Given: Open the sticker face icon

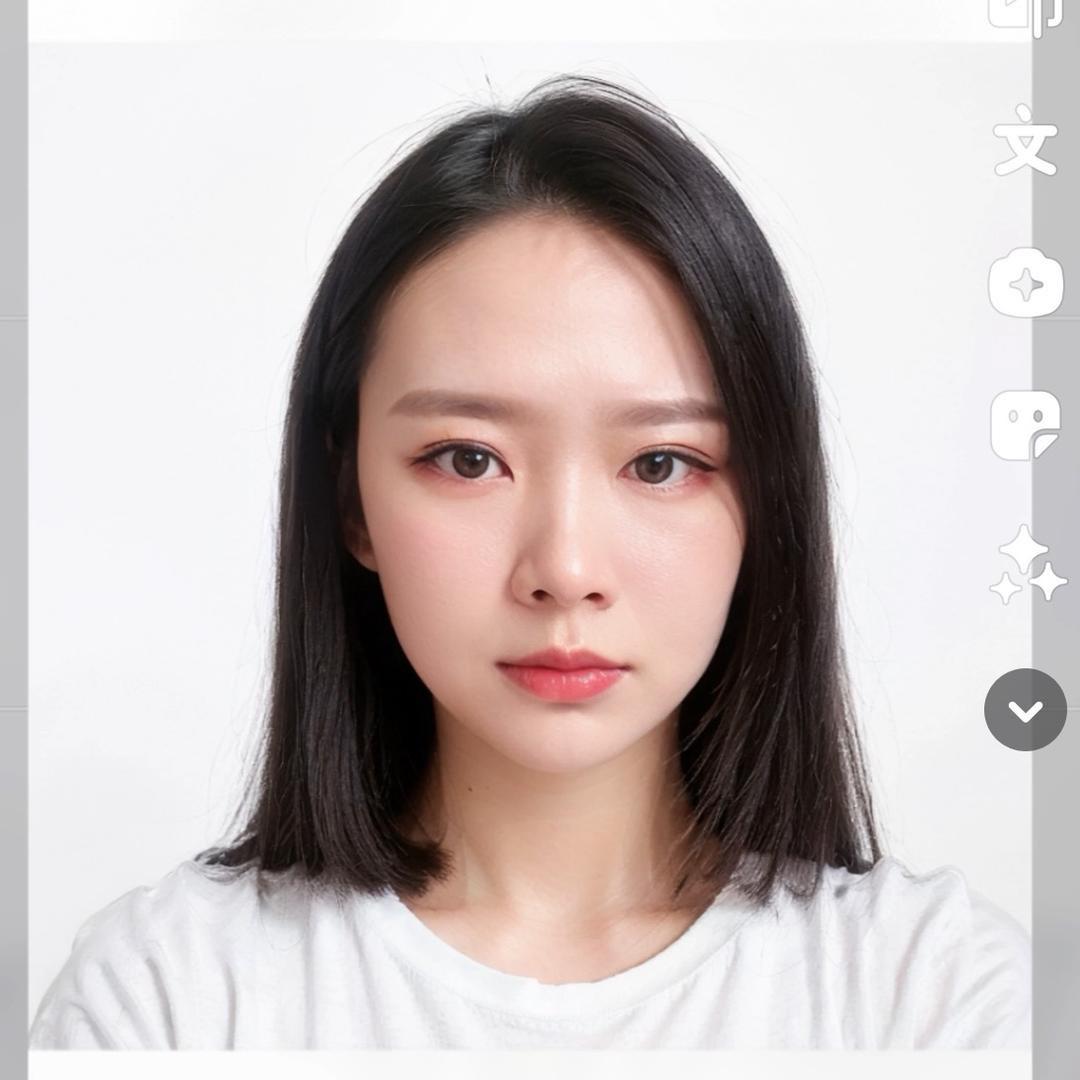Looking at the screenshot, I should [1025, 425].
